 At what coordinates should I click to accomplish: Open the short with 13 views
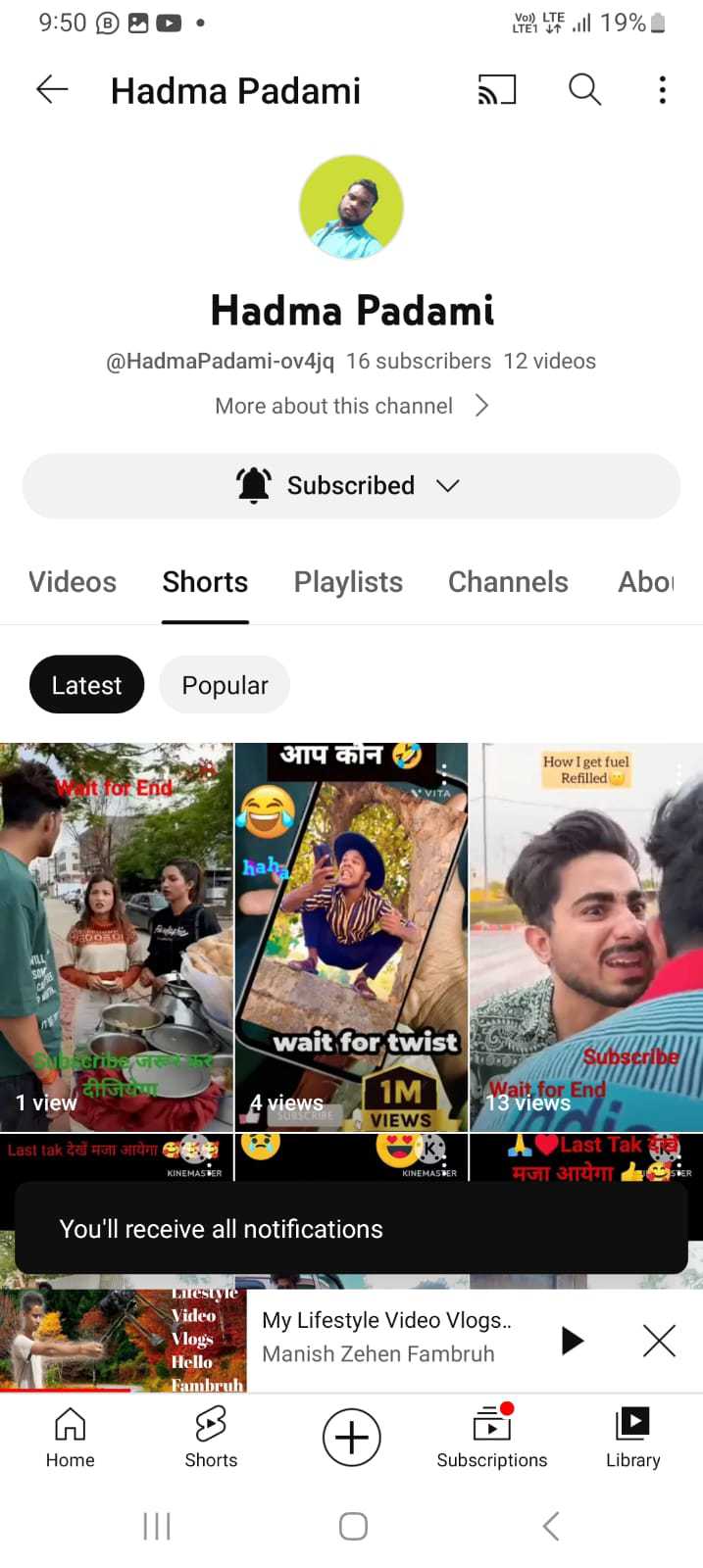[x=586, y=937]
